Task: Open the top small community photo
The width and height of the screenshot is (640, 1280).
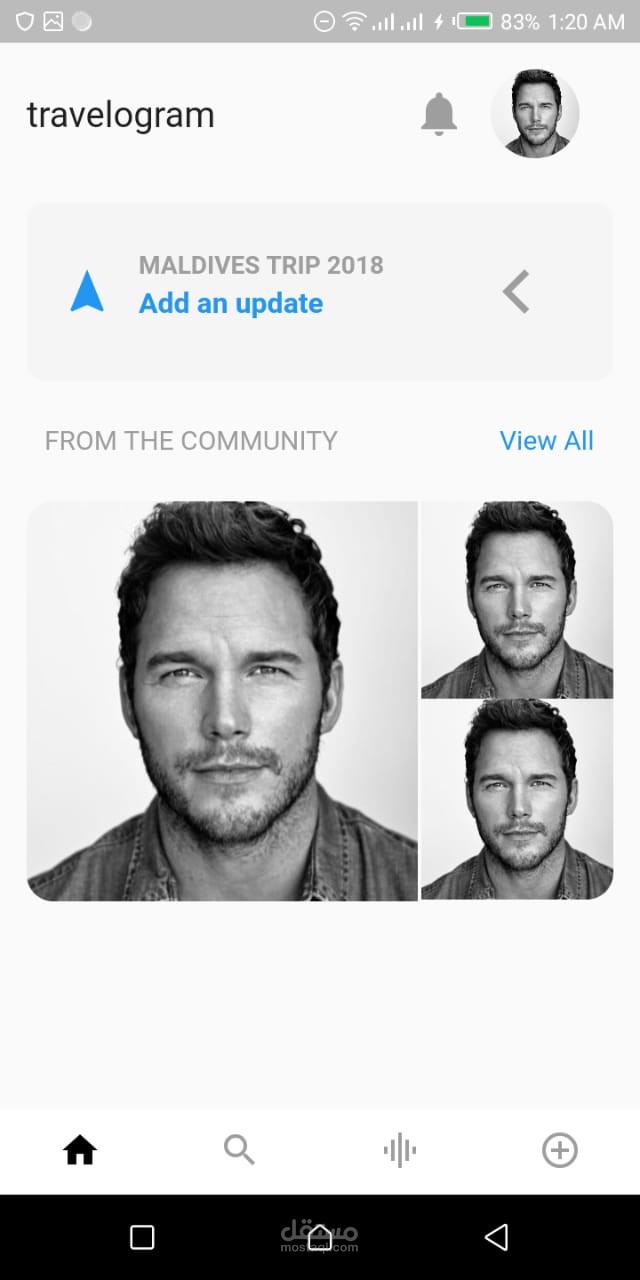Action: click(x=517, y=599)
